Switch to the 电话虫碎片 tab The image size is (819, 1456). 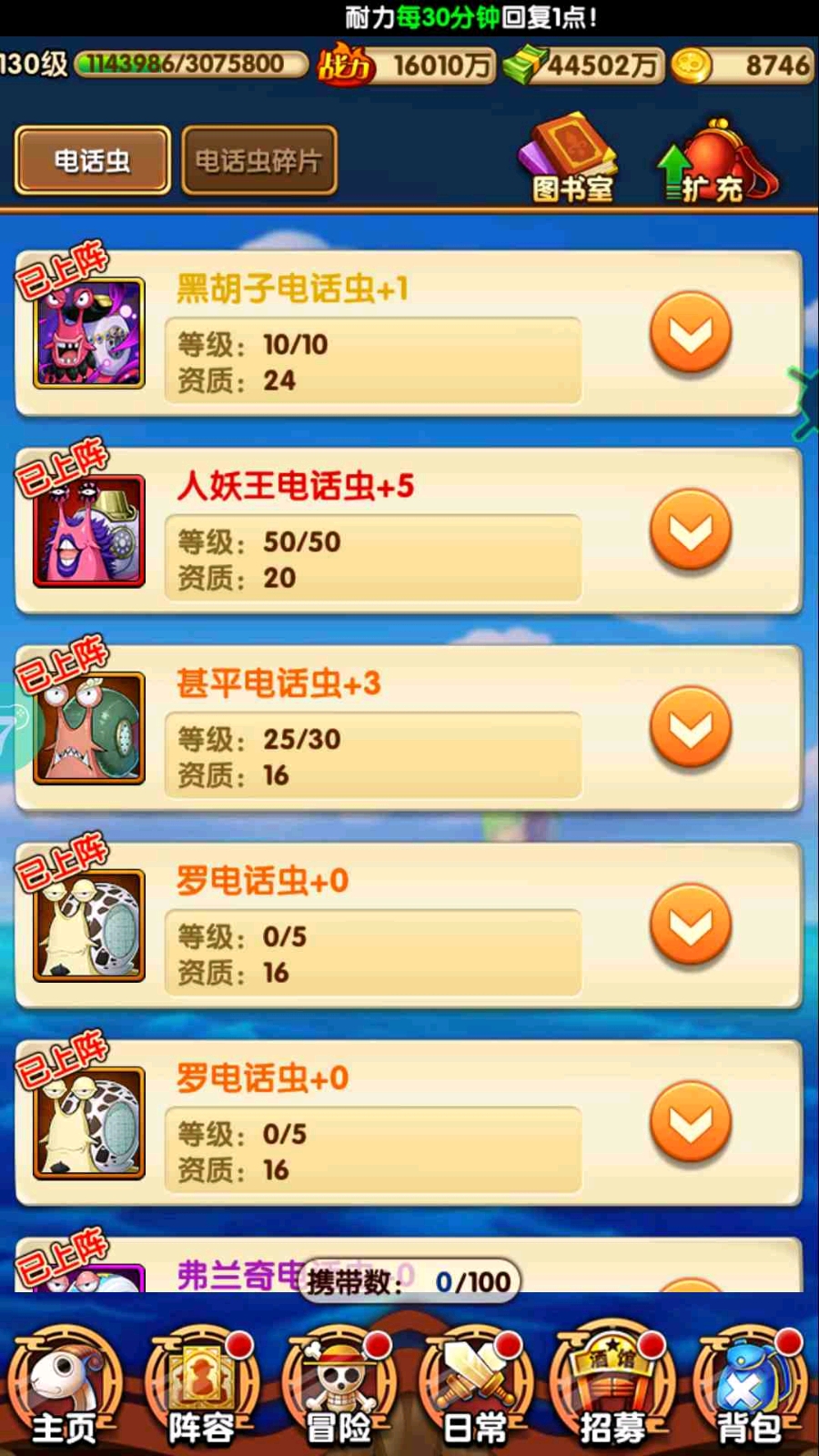click(x=259, y=160)
